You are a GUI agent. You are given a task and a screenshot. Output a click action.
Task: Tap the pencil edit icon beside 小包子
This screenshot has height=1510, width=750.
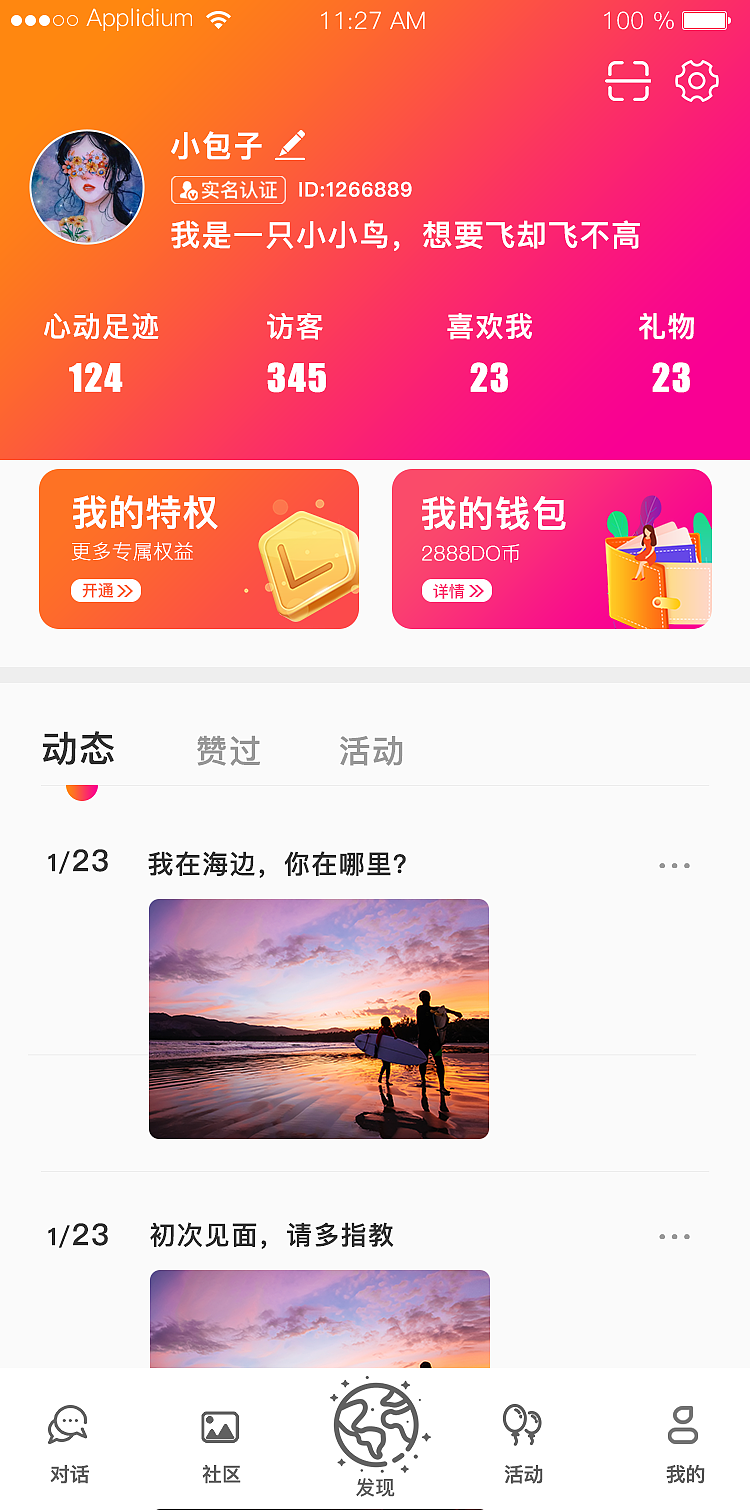[x=291, y=146]
